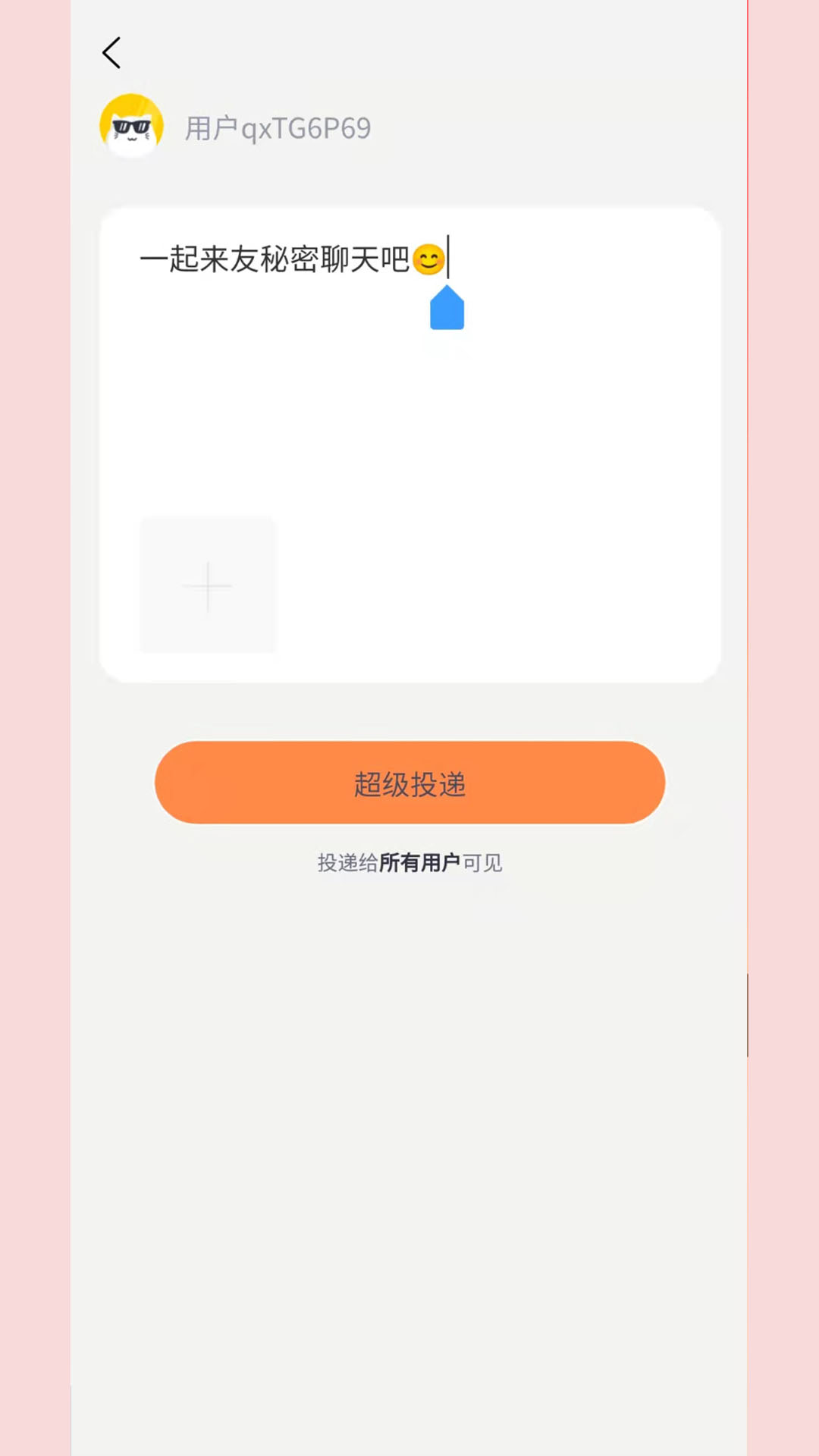Image resolution: width=819 pixels, height=1456 pixels.
Task: Tap the 超级投递 button
Action: click(409, 783)
